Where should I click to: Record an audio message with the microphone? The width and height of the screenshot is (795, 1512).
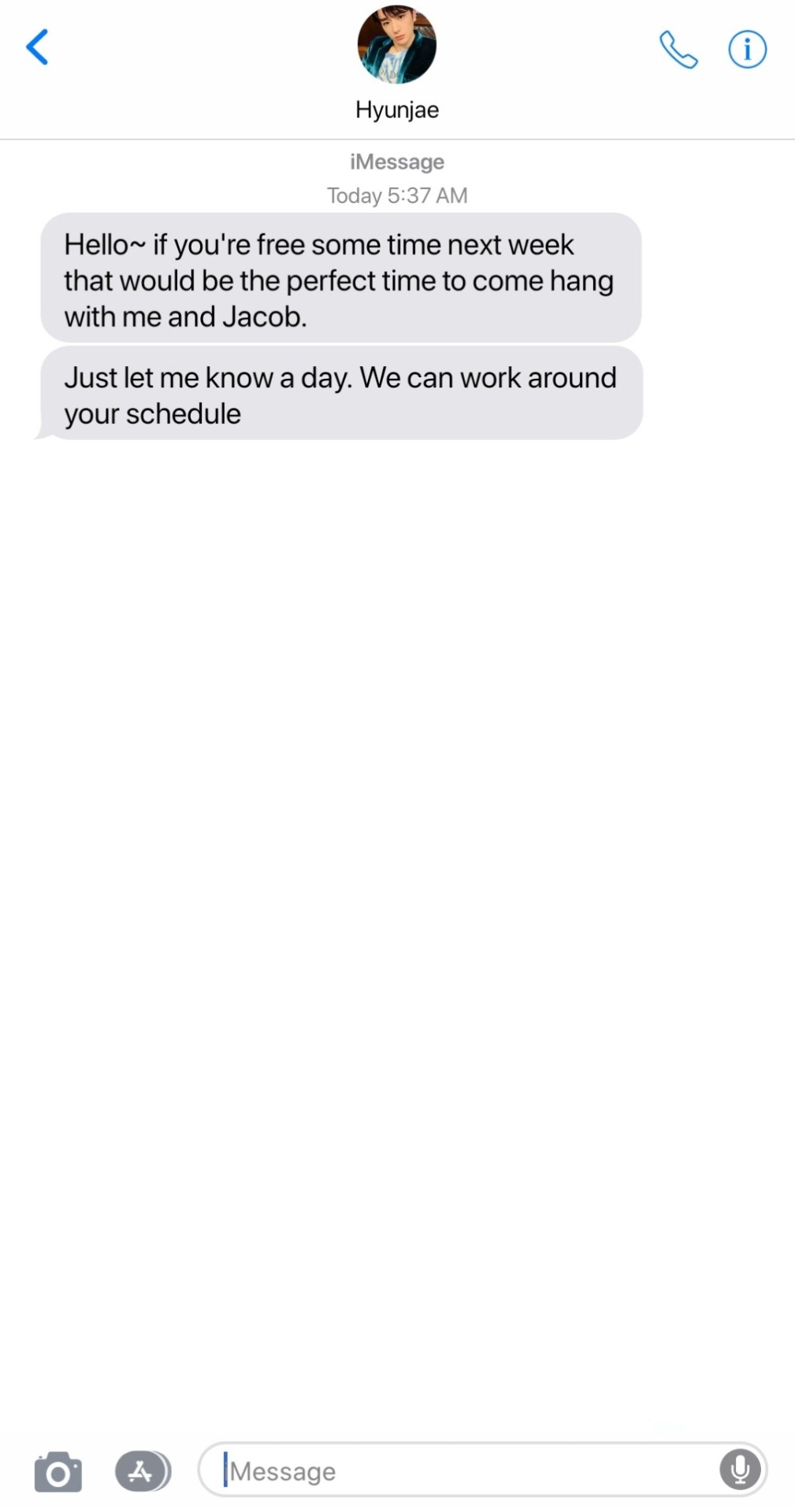click(x=740, y=1469)
